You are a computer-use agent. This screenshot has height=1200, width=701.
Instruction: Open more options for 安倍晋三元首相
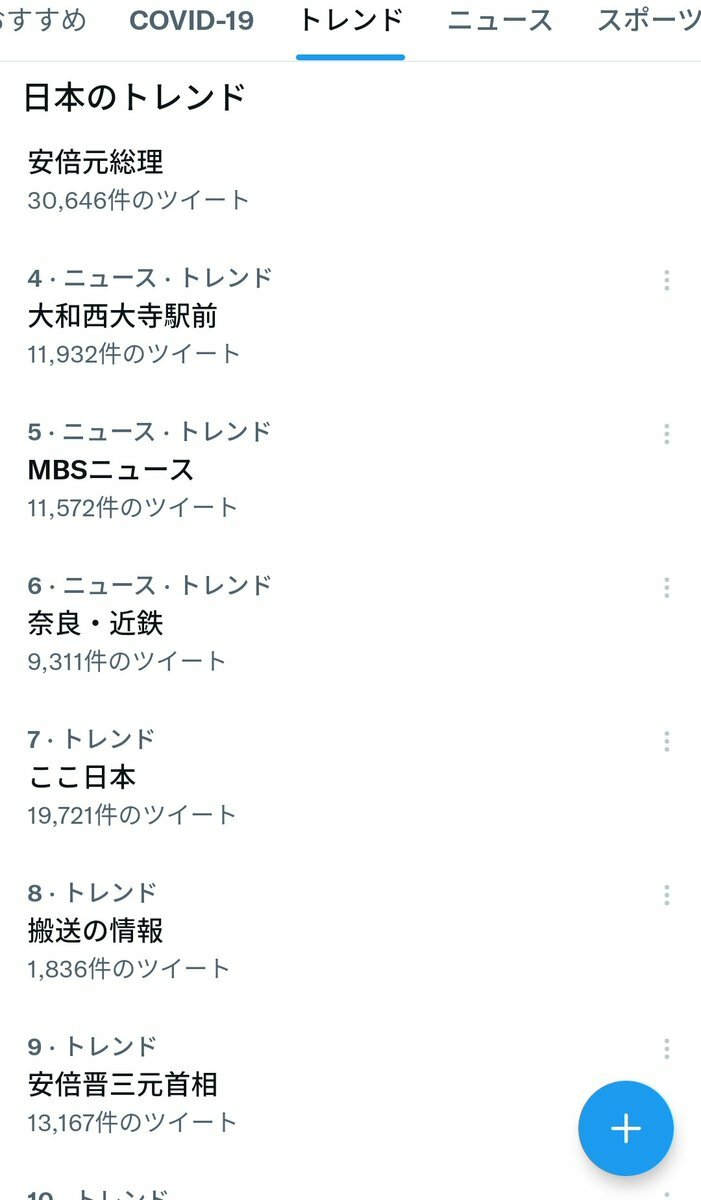coord(666,1048)
